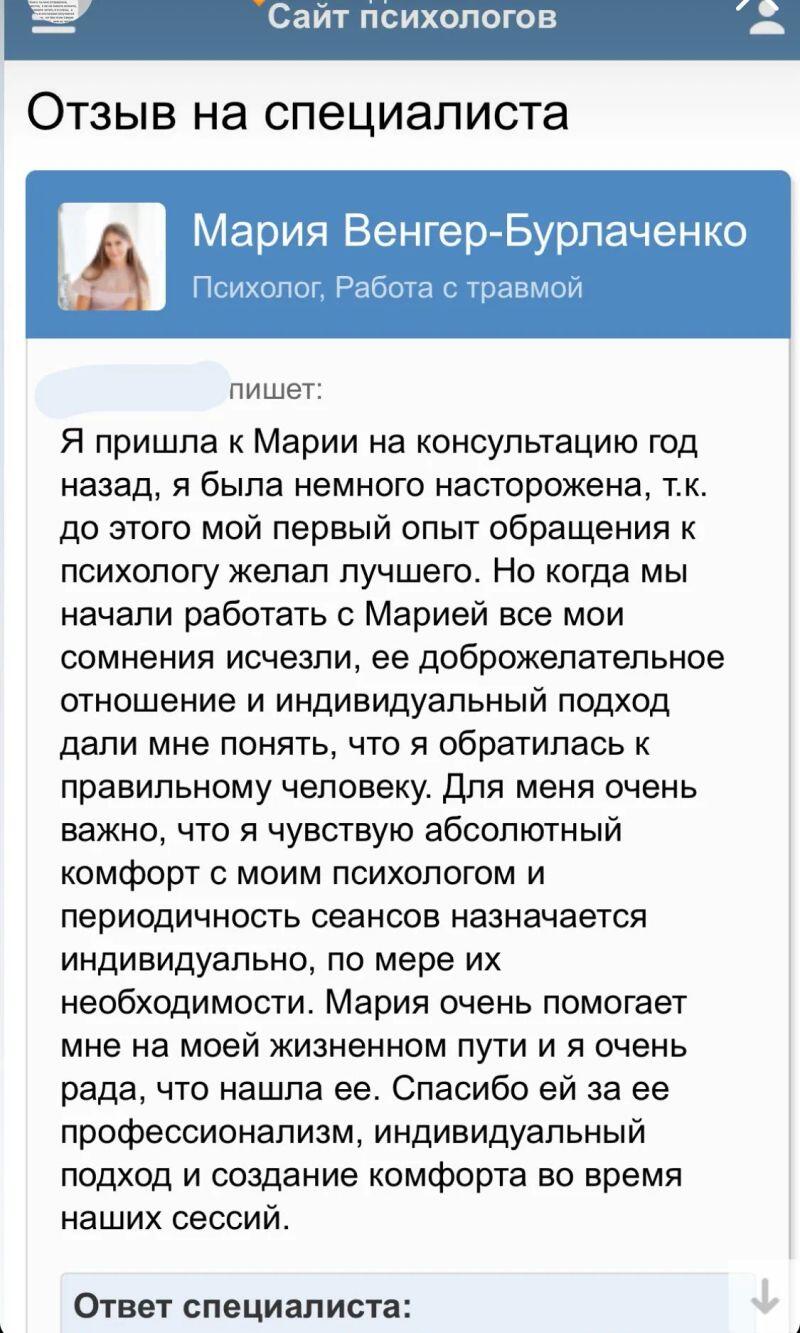Go to Сайт психологов home page
The height and width of the screenshot is (1333, 800).
[411, 16]
